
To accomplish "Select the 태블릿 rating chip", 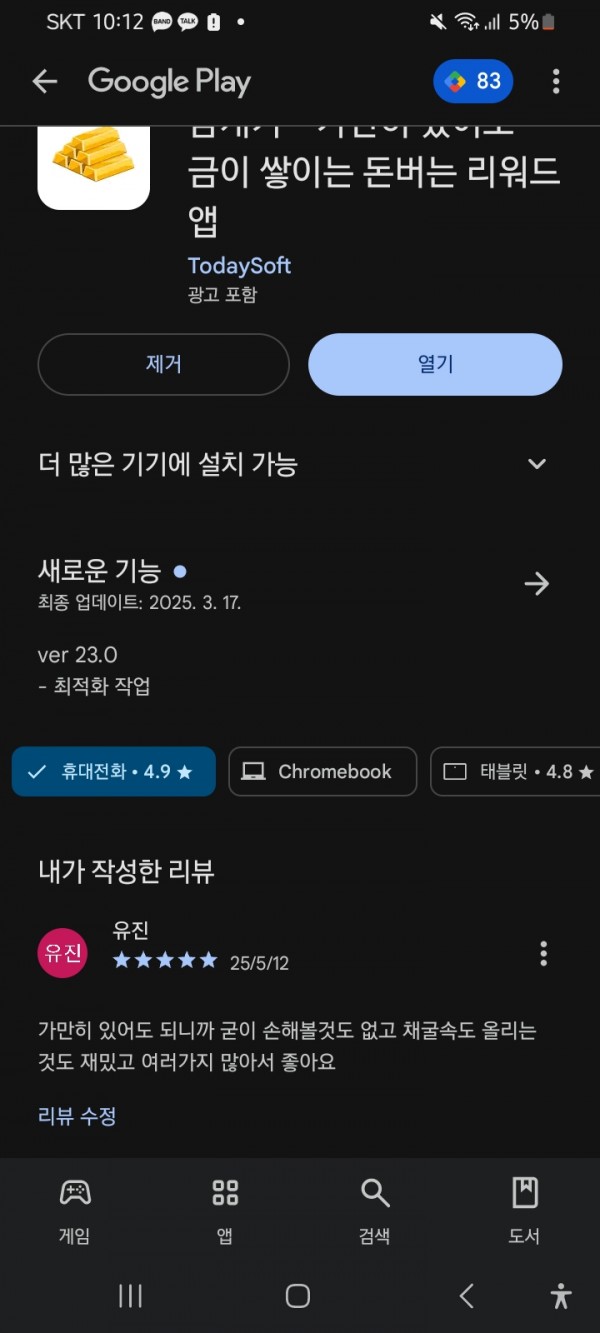I will [515, 772].
